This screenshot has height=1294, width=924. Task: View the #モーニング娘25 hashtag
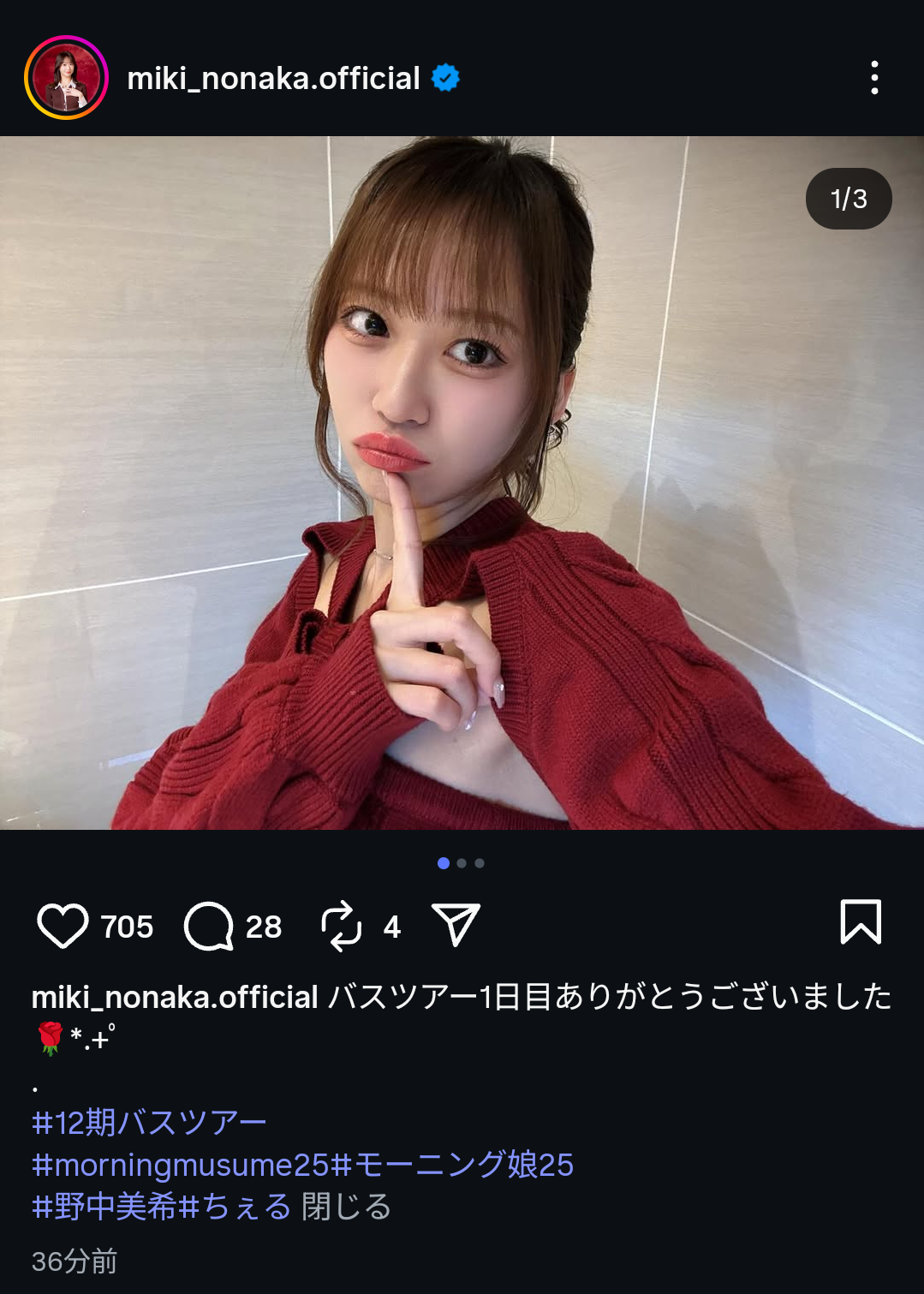pyautogui.click(x=452, y=1165)
